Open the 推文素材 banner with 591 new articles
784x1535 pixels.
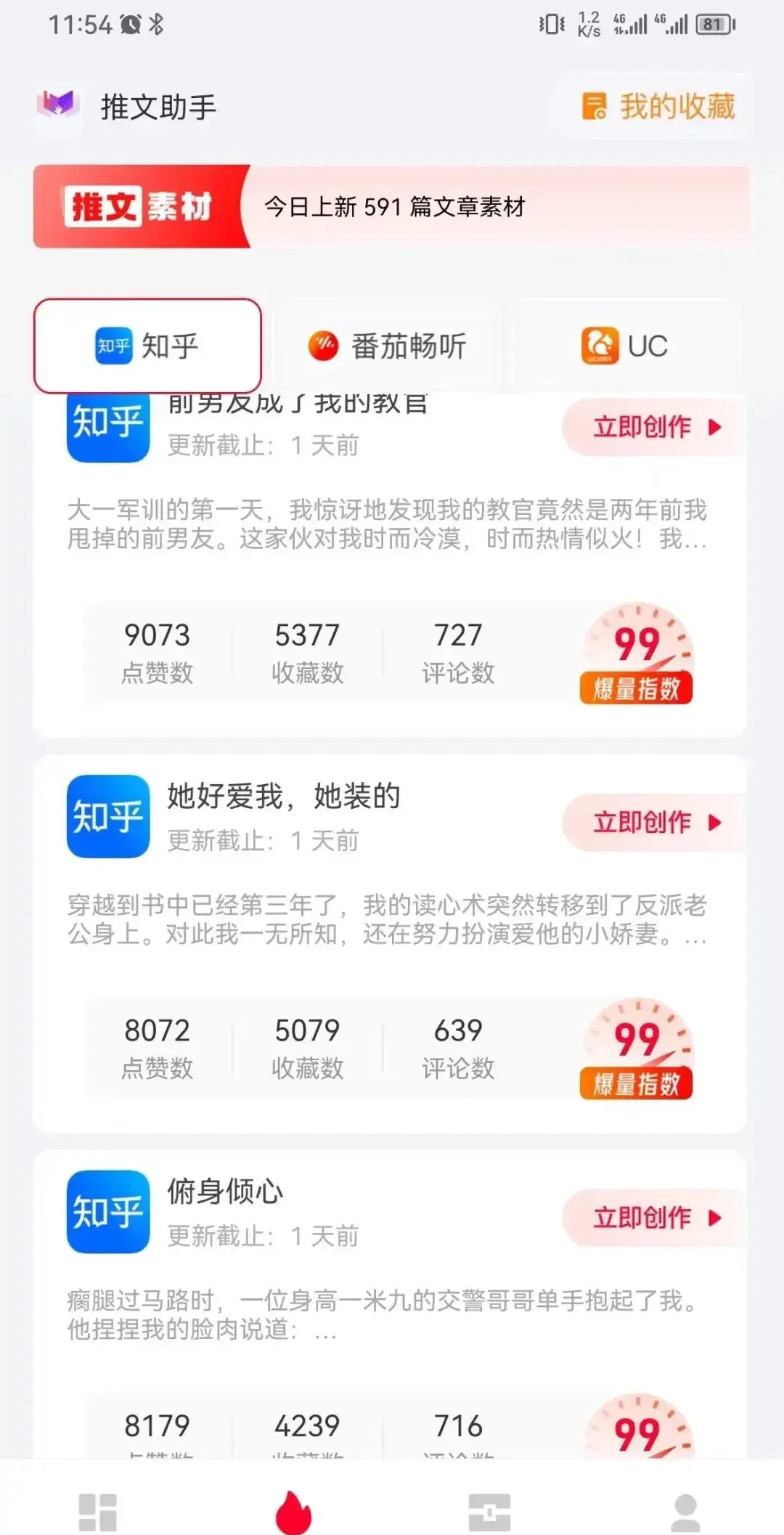tap(391, 207)
